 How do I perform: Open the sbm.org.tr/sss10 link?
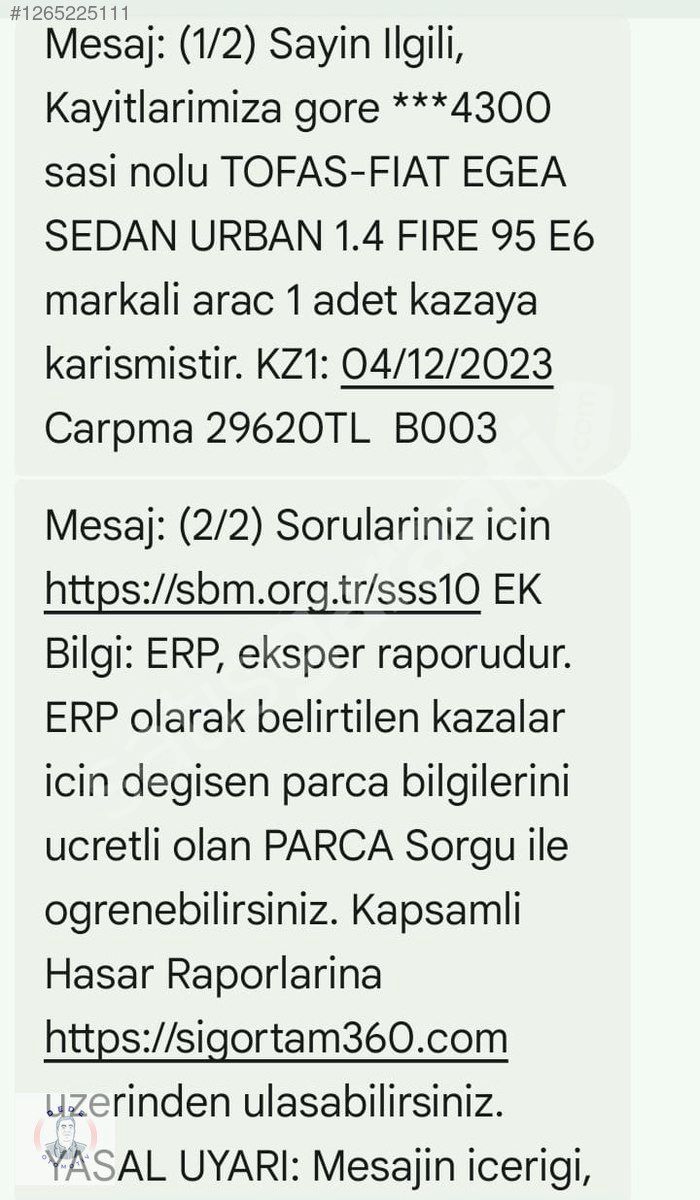(x=263, y=591)
